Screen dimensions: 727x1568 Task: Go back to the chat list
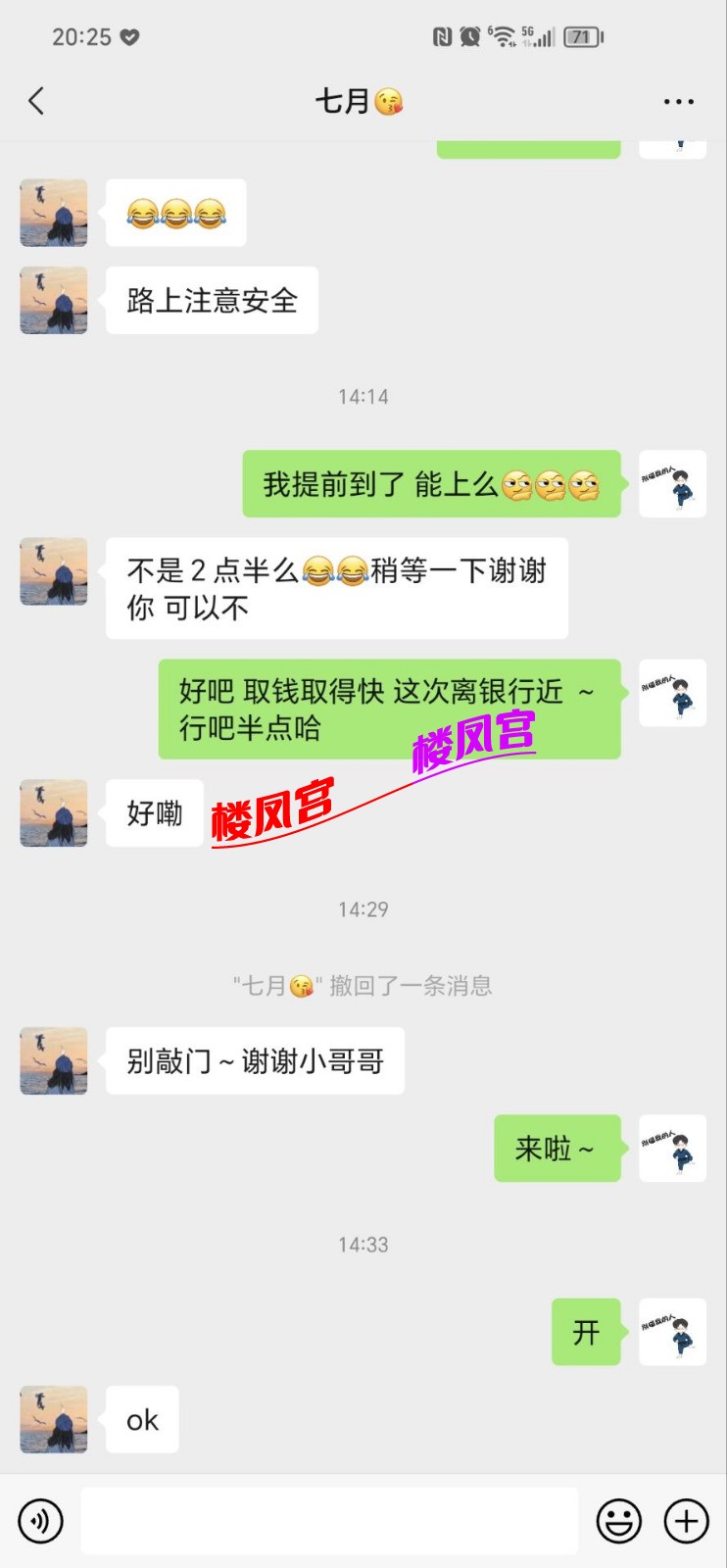coord(37,101)
